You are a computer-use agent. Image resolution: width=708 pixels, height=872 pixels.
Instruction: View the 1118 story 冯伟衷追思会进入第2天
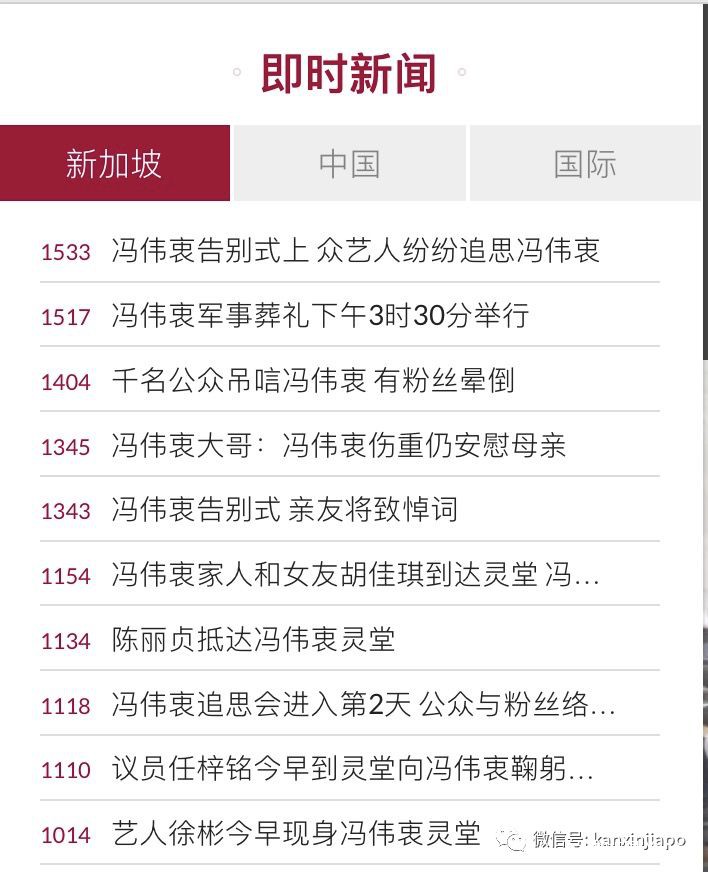[363, 705]
